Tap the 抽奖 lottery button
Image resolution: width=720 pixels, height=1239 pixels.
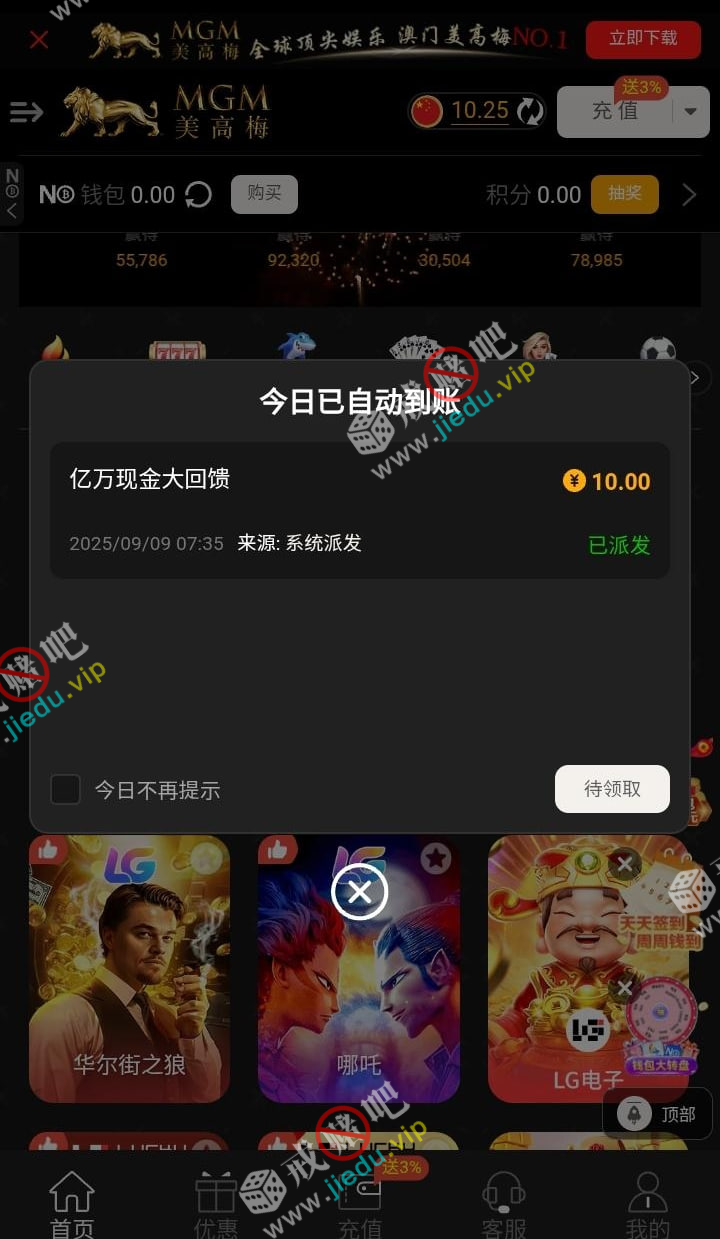coord(625,194)
